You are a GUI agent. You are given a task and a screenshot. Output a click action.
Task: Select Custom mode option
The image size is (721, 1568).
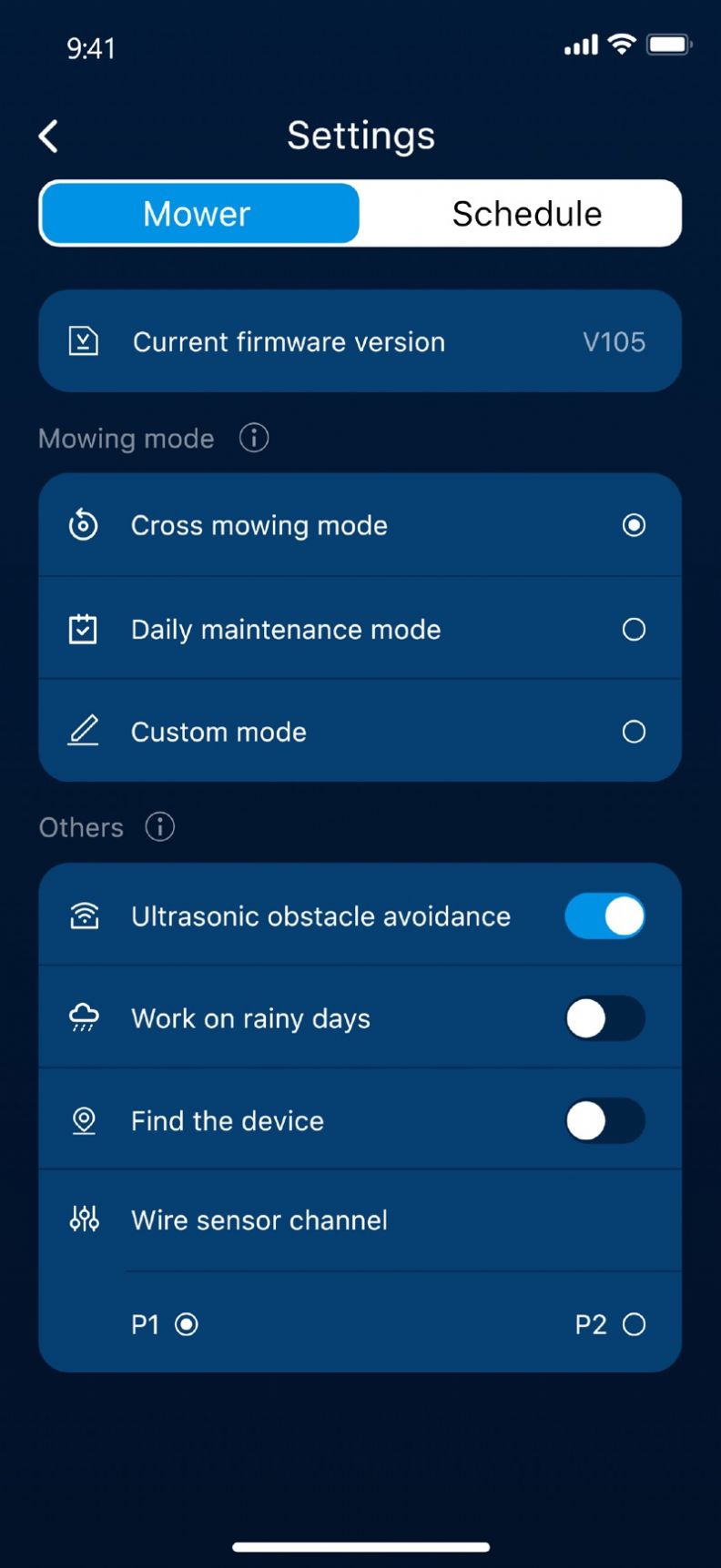[x=634, y=732]
